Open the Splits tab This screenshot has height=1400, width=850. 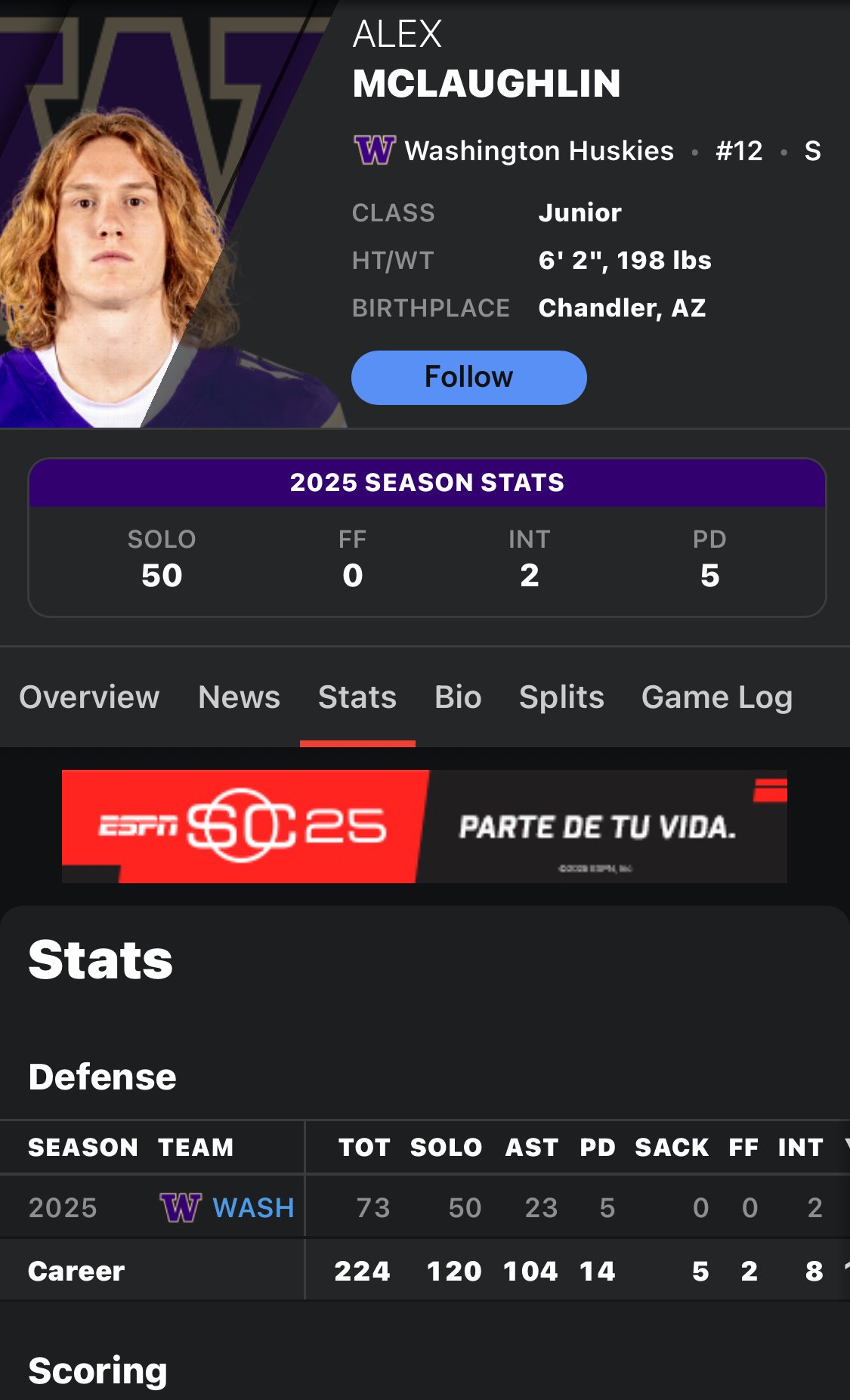561,697
